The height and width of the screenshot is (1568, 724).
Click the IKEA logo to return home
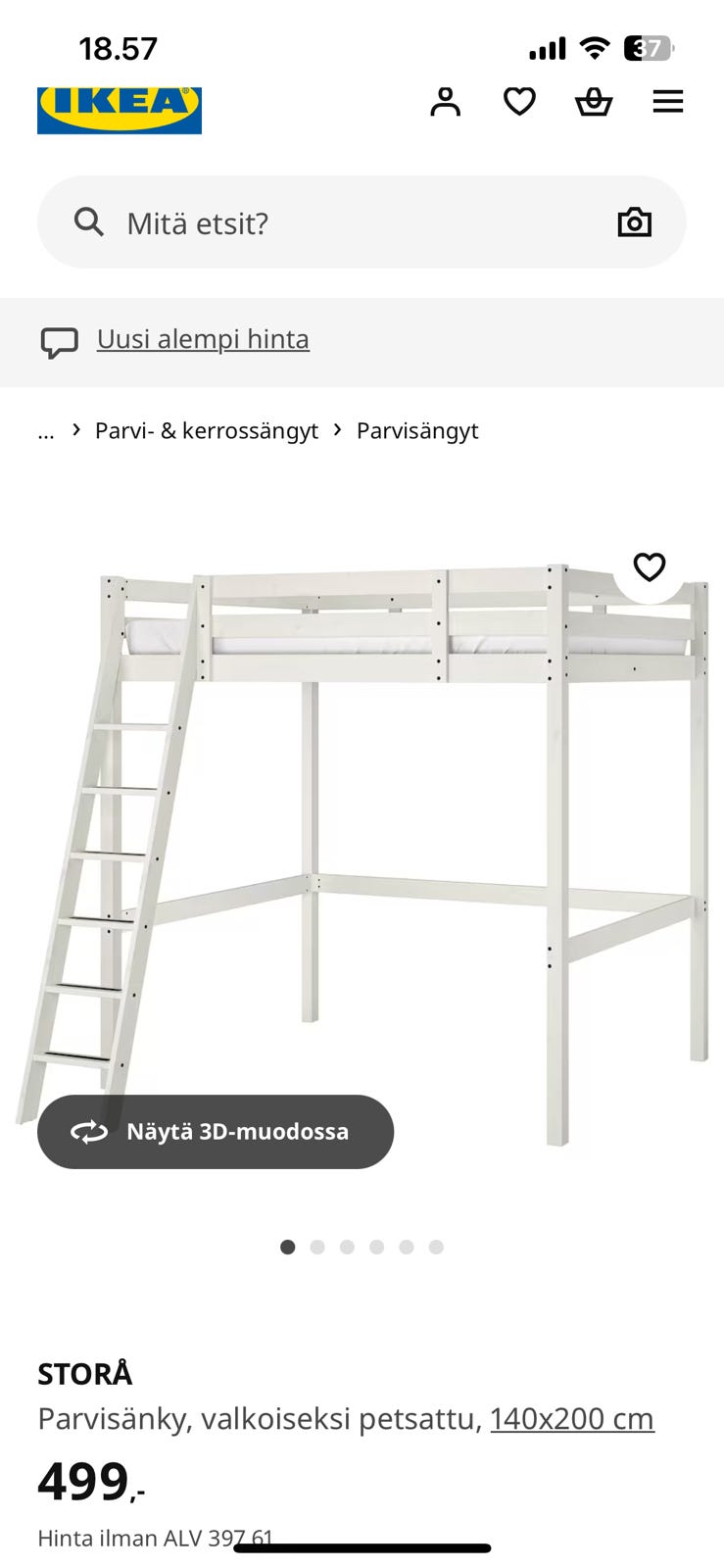(119, 110)
